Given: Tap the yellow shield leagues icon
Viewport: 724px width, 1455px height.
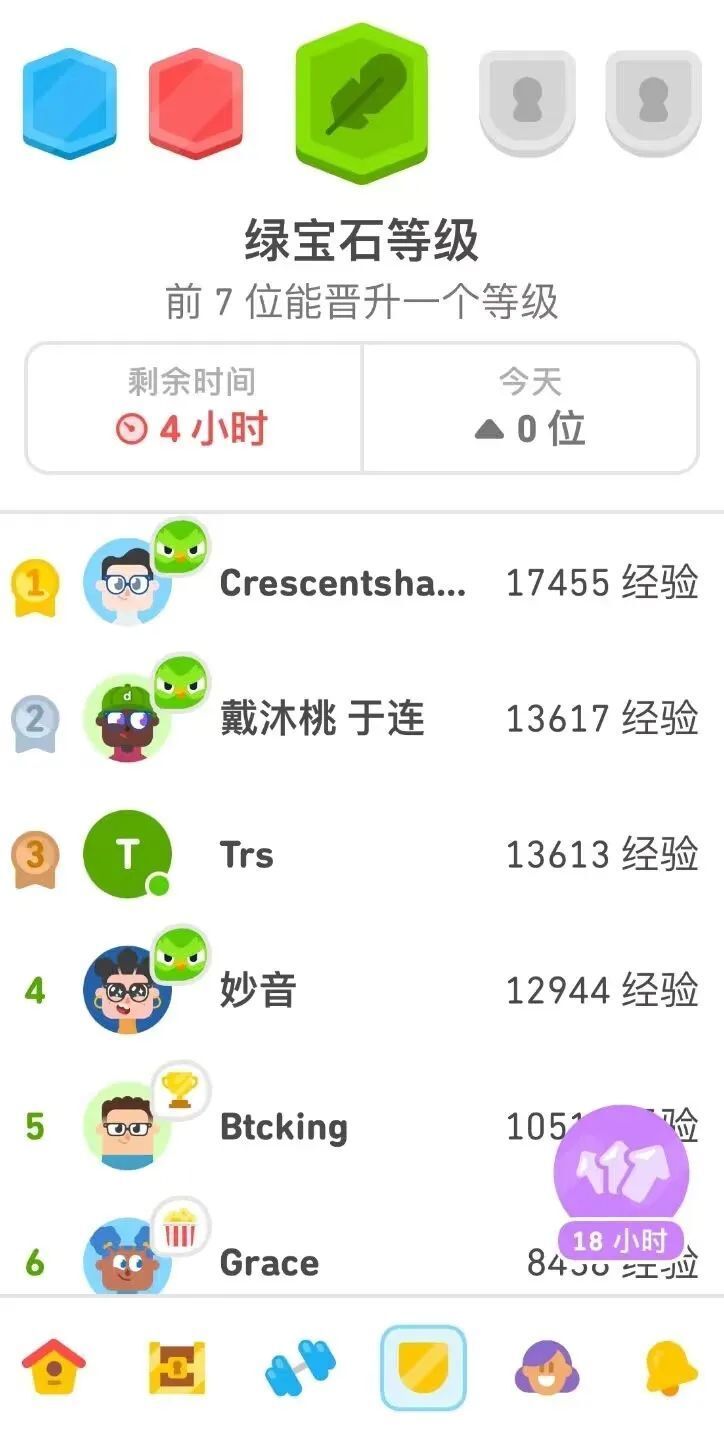Looking at the screenshot, I should coord(422,1370).
